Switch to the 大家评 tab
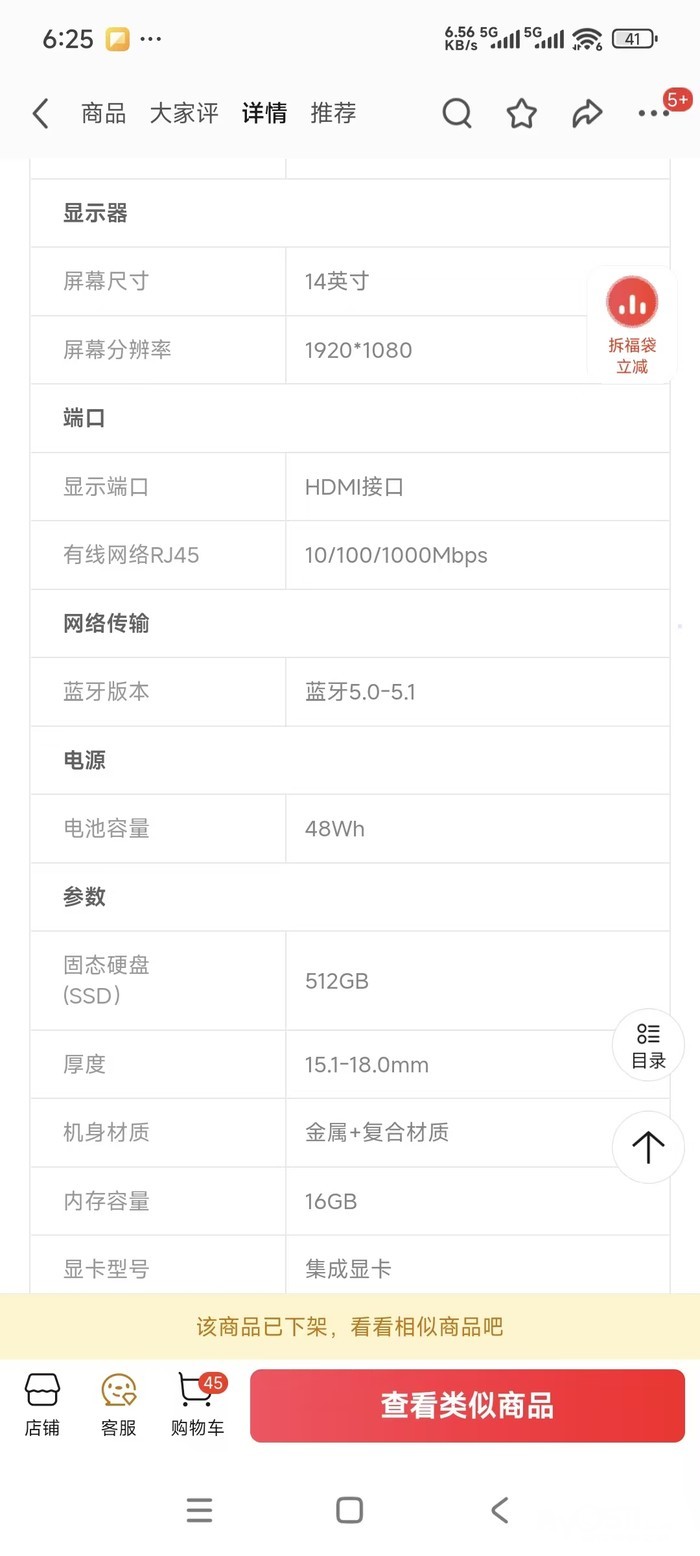The image size is (700, 1556). (x=184, y=114)
